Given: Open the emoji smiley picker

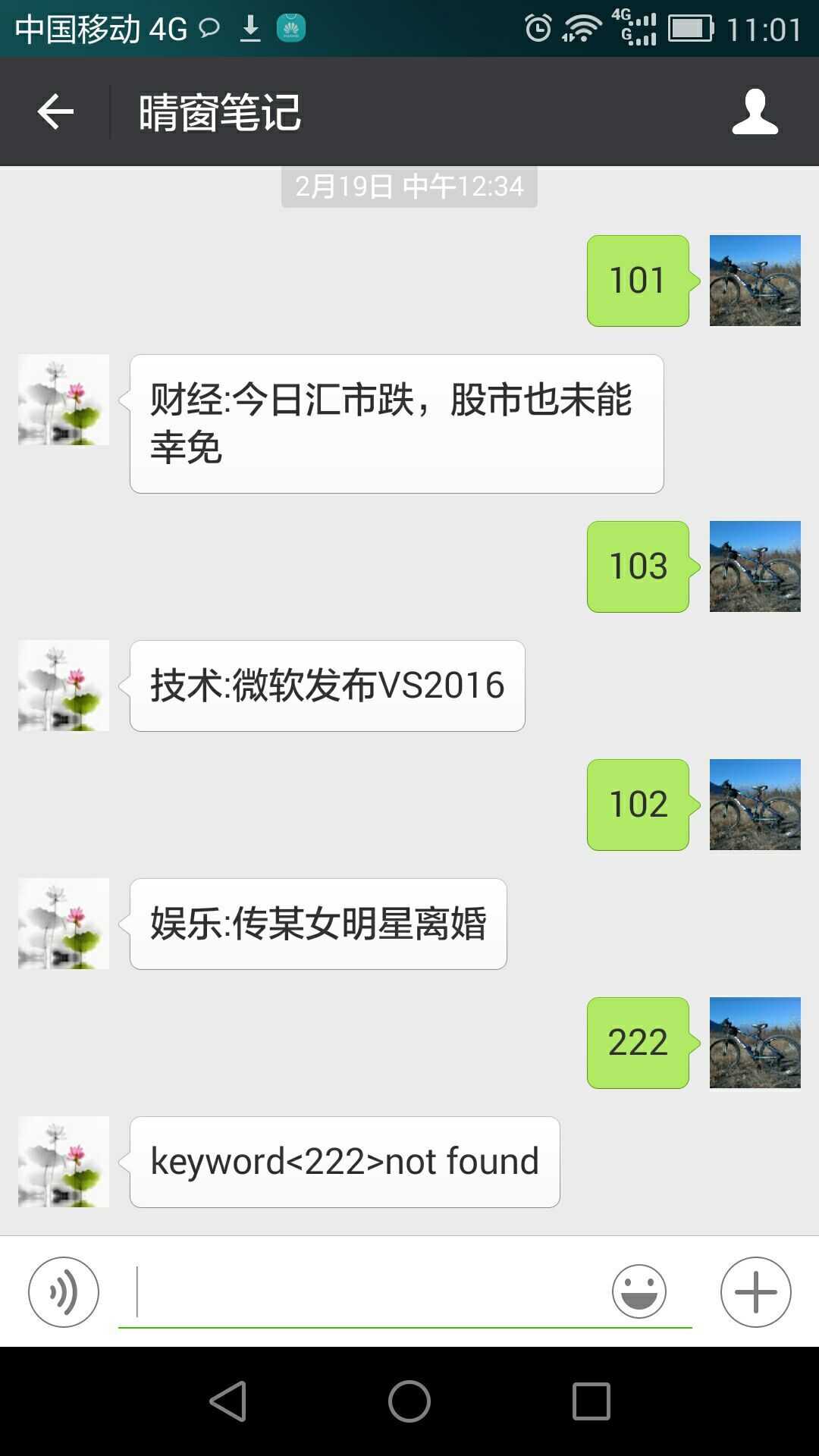Looking at the screenshot, I should [x=639, y=1291].
